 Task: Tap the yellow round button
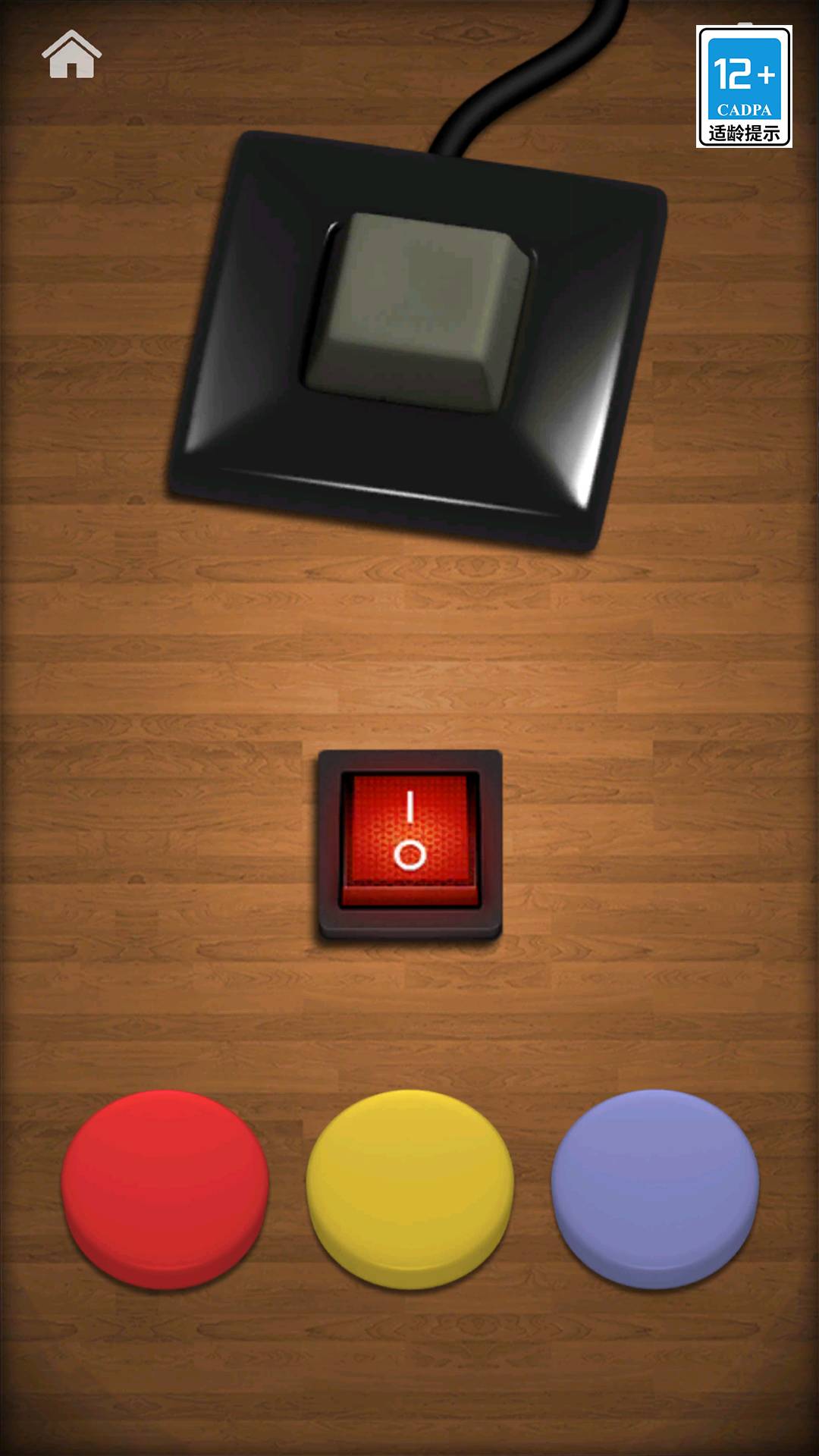(x=409, y=1187)
